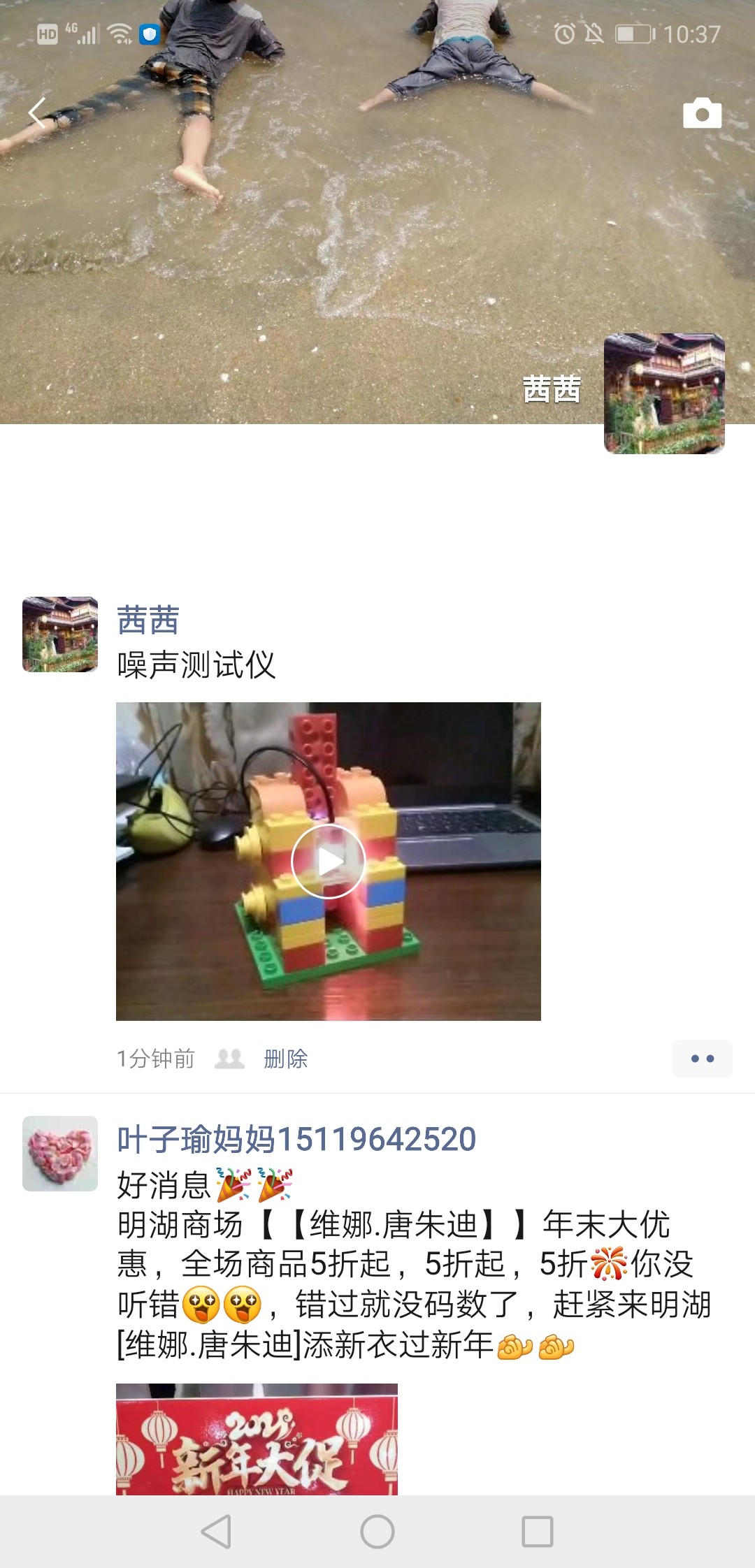Delete the 噪声测试仪 post via 删除
Image resolution: width=755 pixels, height=1568 pixels.
[x=285, y=1059]
